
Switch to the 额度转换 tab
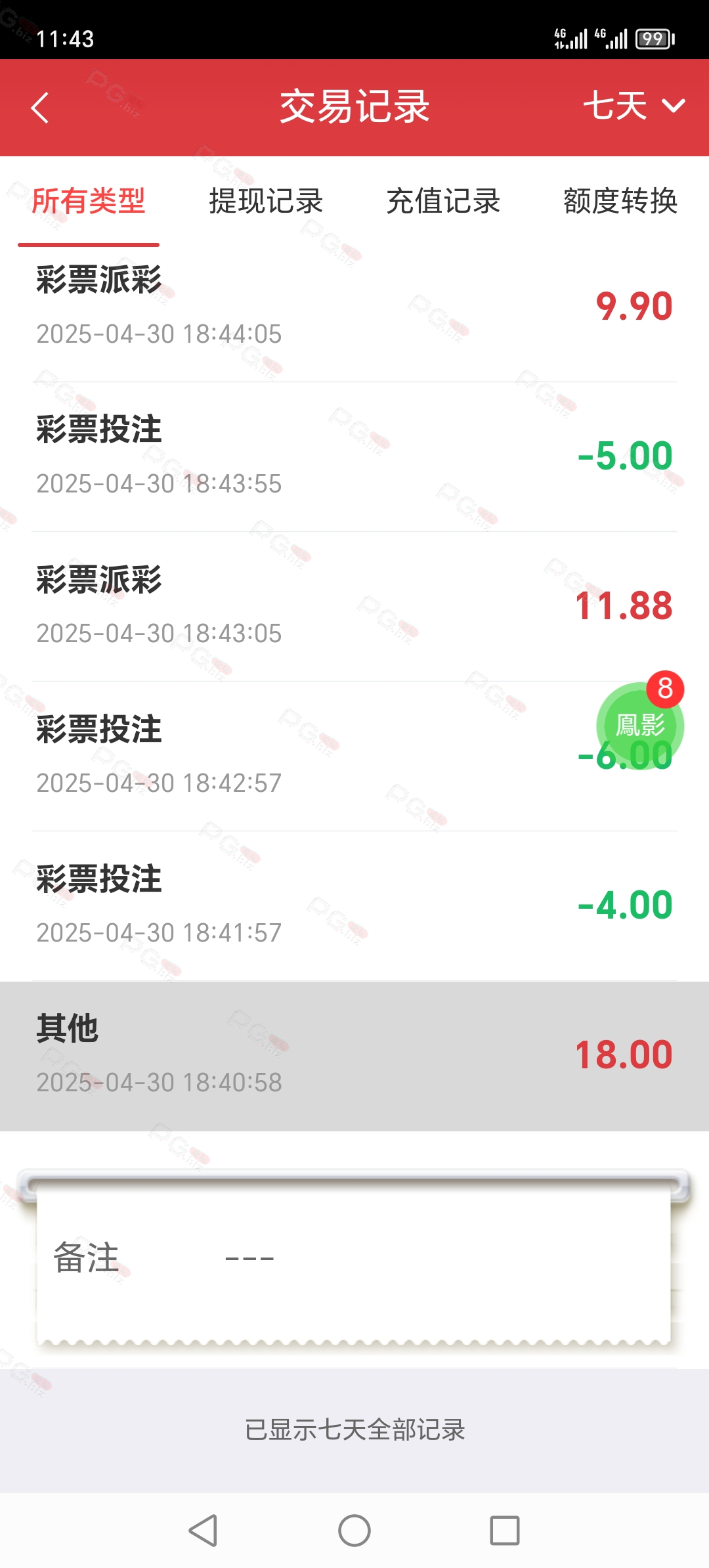620,201
